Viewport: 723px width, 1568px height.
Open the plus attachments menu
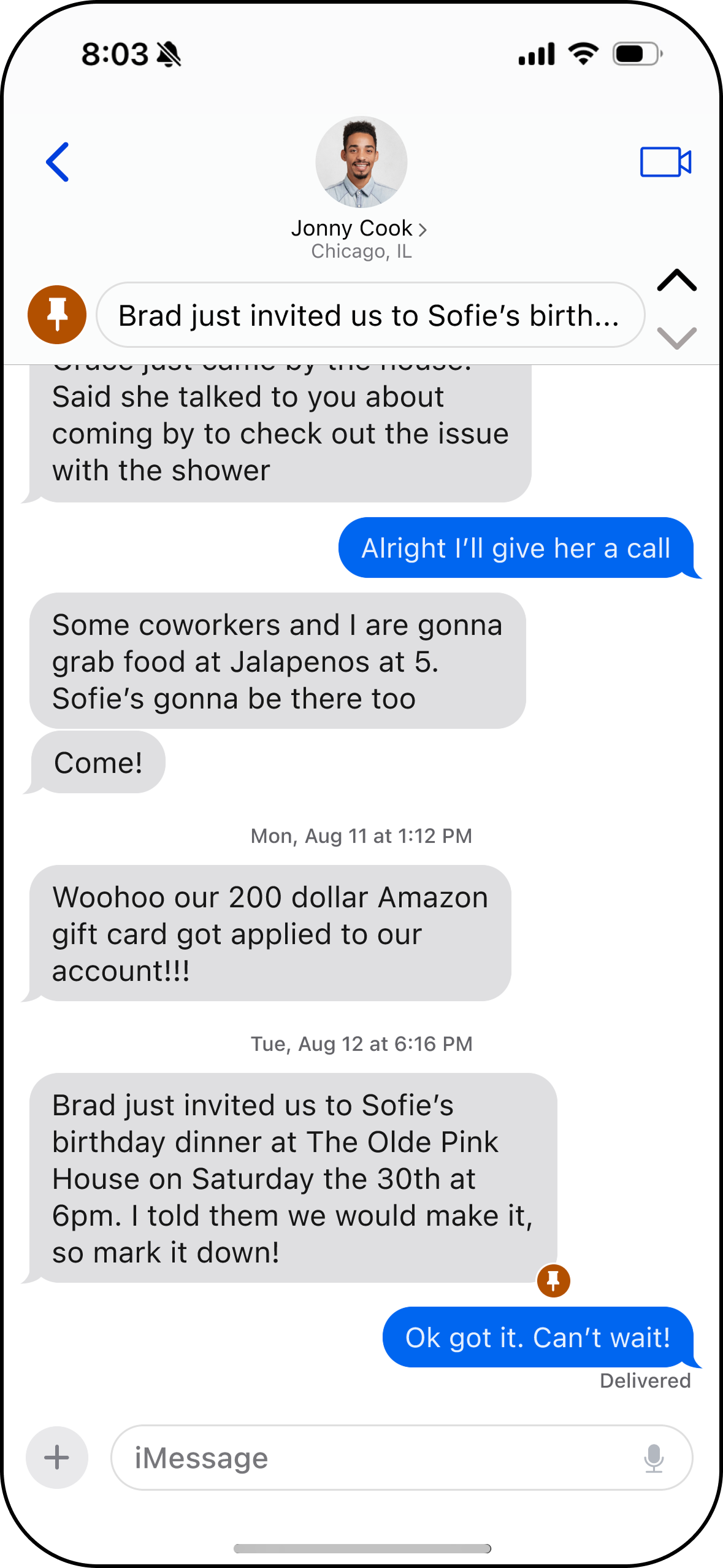57,1457
